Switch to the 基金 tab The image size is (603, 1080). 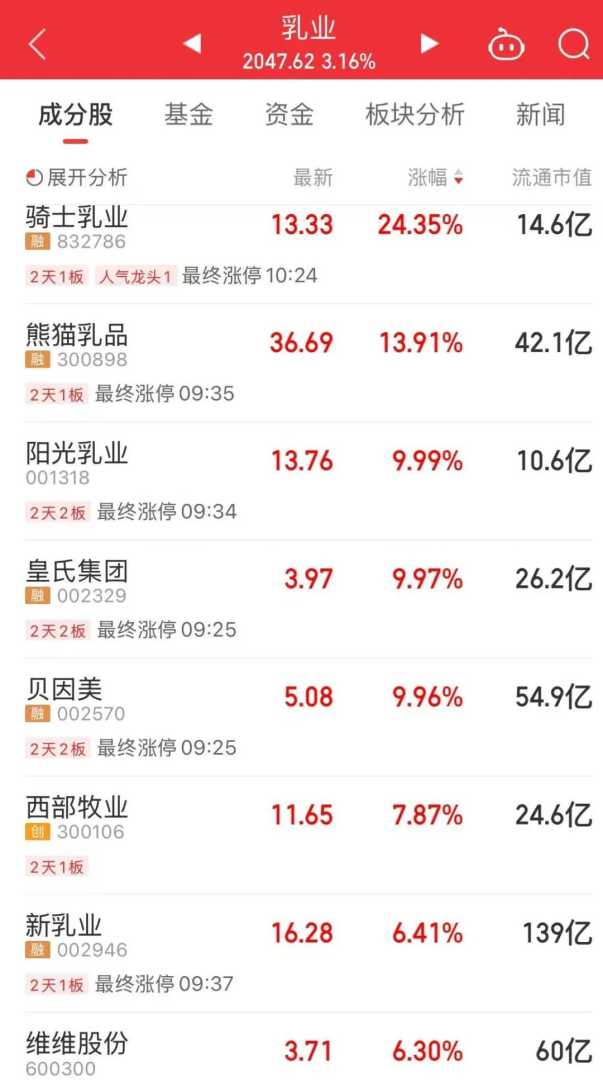[189, 115]
